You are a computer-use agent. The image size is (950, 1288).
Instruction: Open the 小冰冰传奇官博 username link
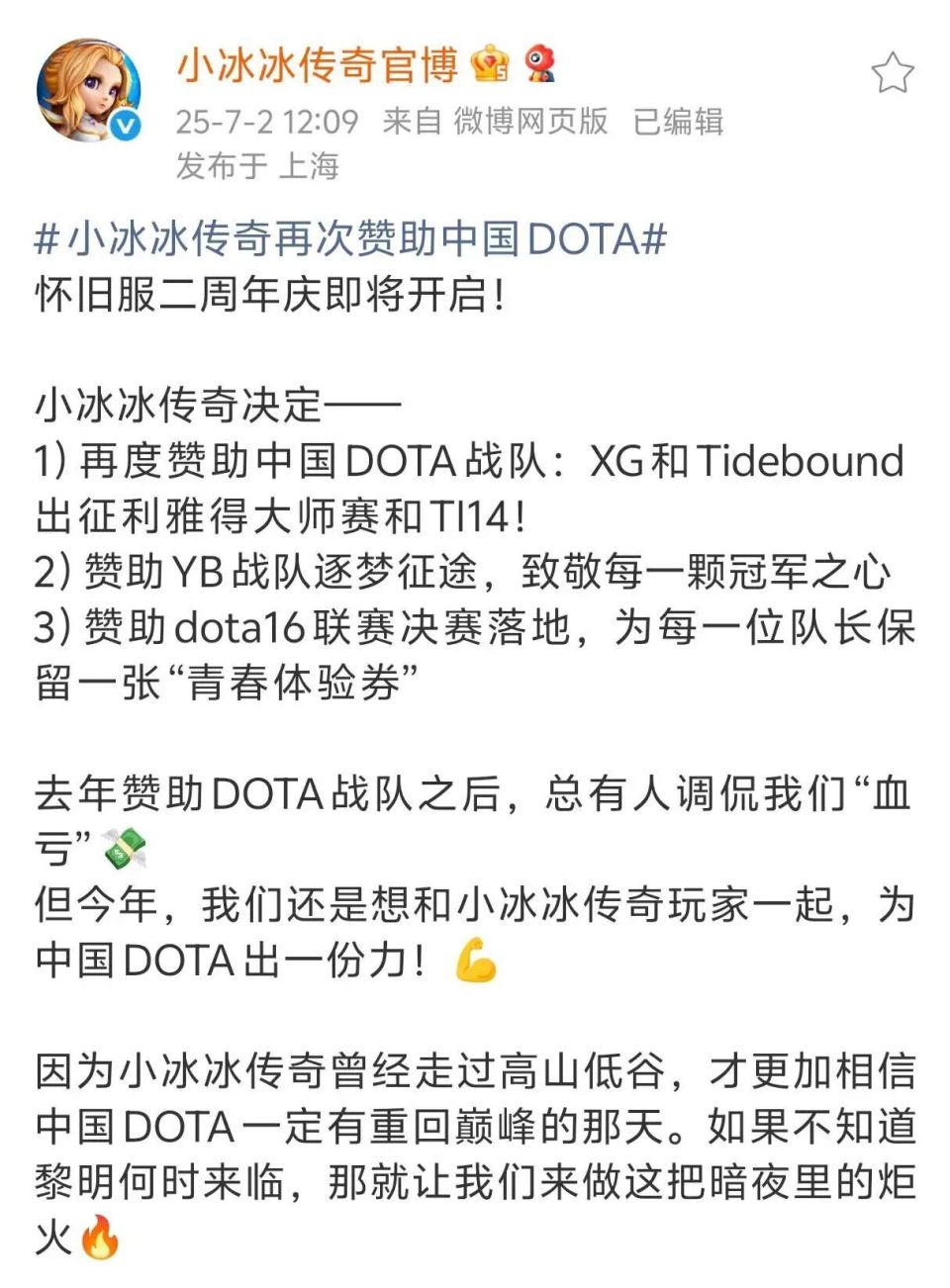pyautogui.click(x=317, y=66)
